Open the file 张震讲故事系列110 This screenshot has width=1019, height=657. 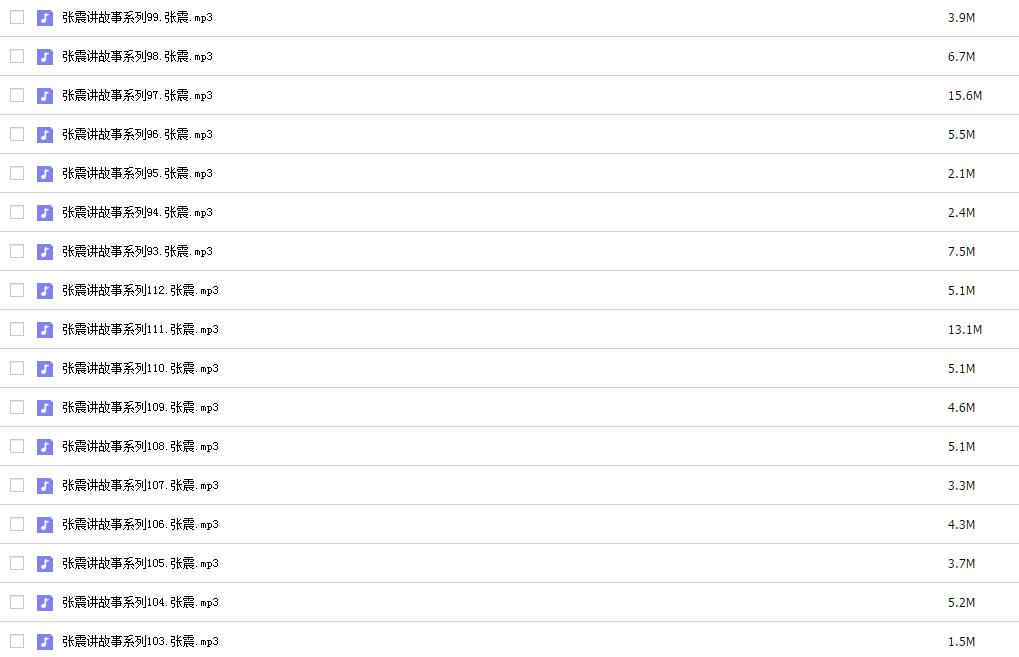[140, 369]
